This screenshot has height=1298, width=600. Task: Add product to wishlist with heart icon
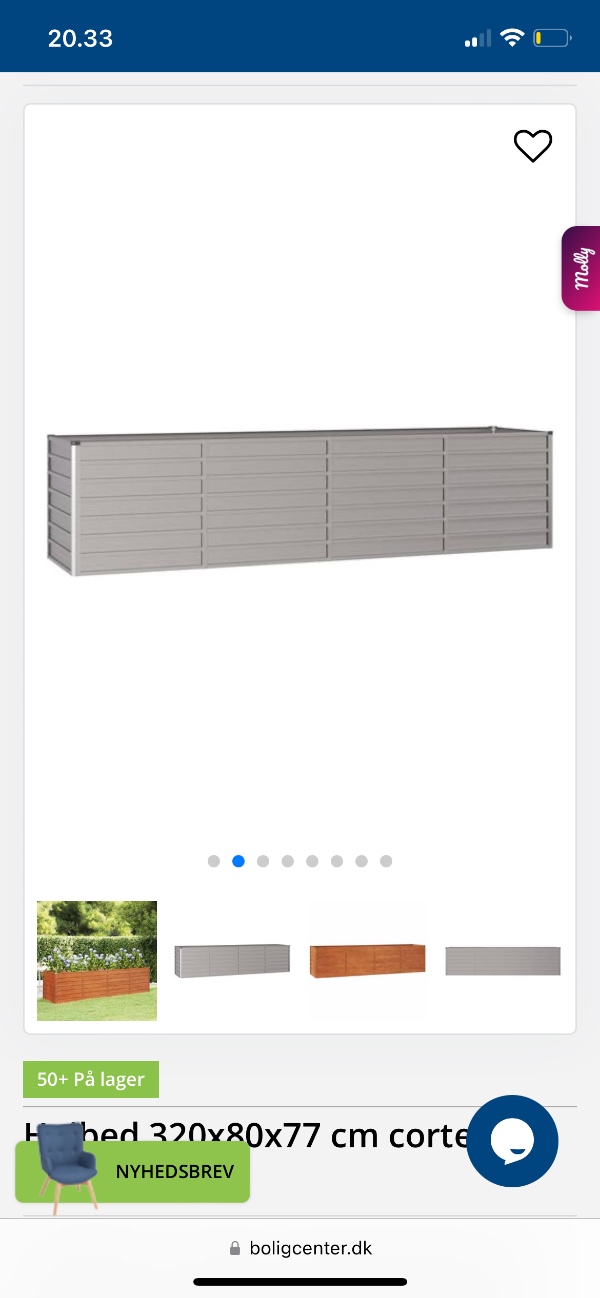pyautogui.click(x=532, y=146)
